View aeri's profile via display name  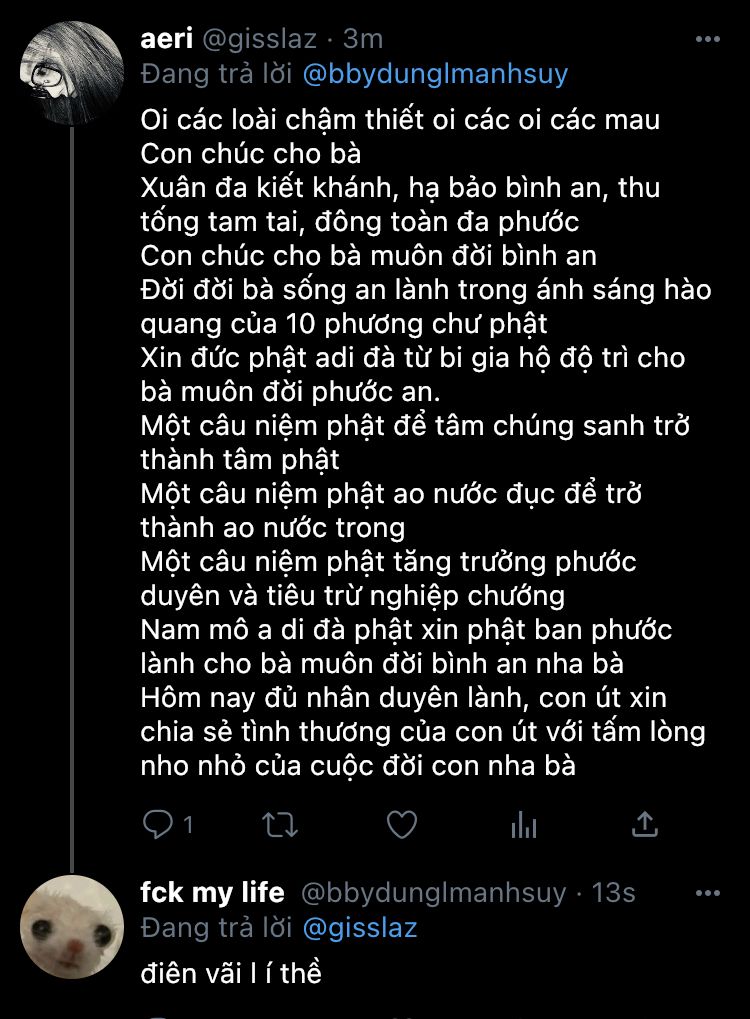[168, 40]
